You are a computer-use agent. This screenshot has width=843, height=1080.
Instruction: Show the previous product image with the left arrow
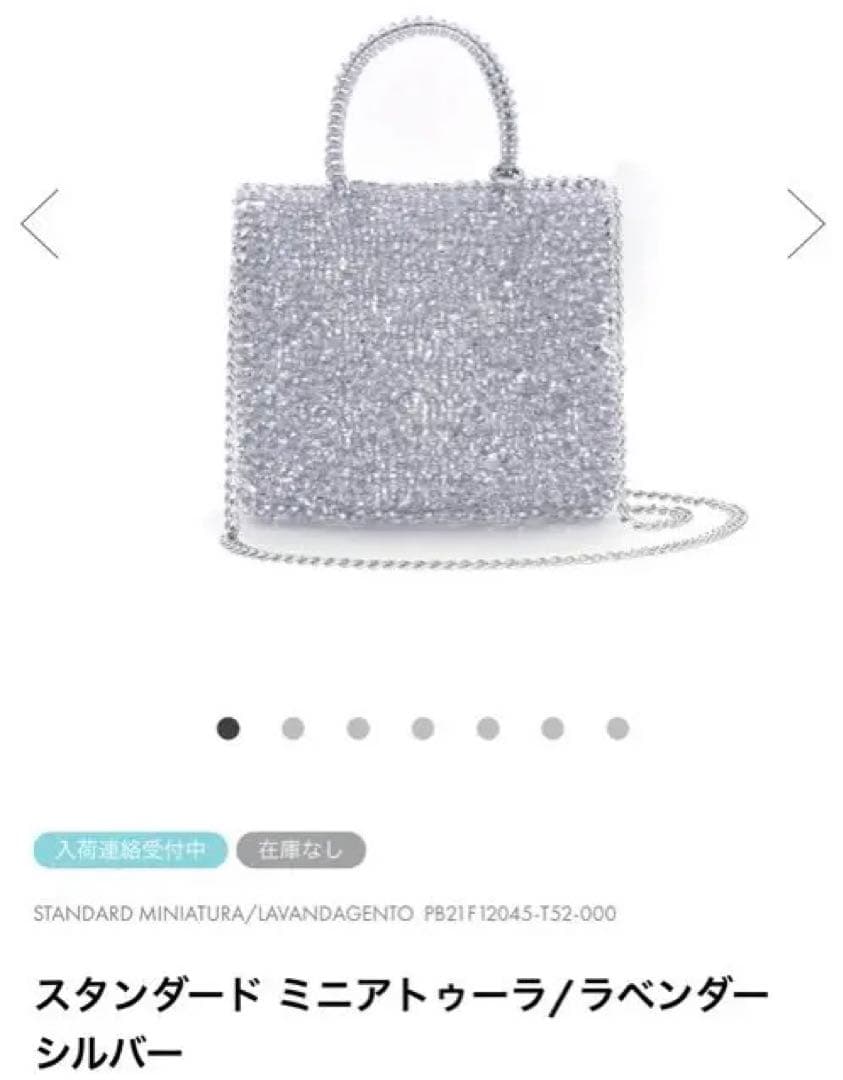40,224
